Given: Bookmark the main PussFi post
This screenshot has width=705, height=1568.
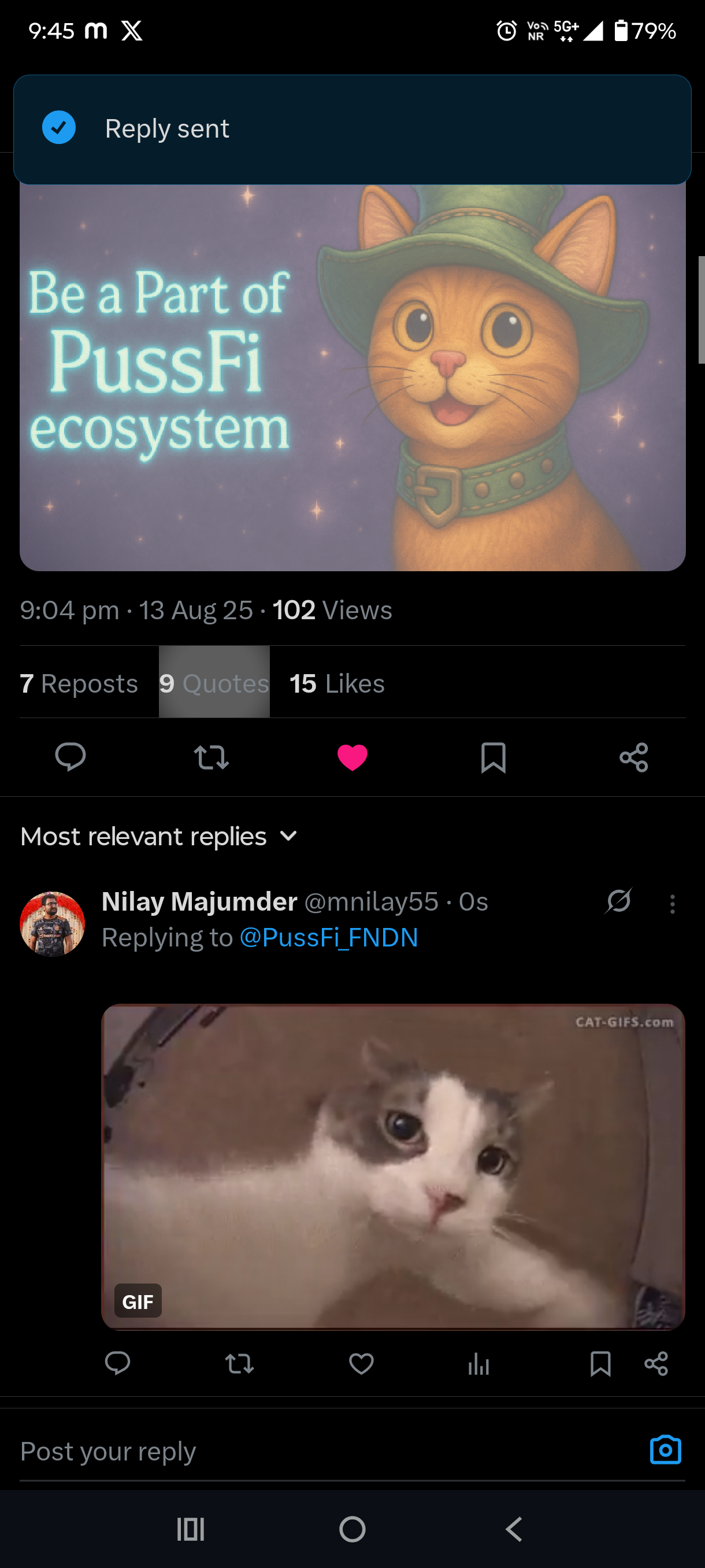Looking at the screenshot, I should click(x=493, y=757).
